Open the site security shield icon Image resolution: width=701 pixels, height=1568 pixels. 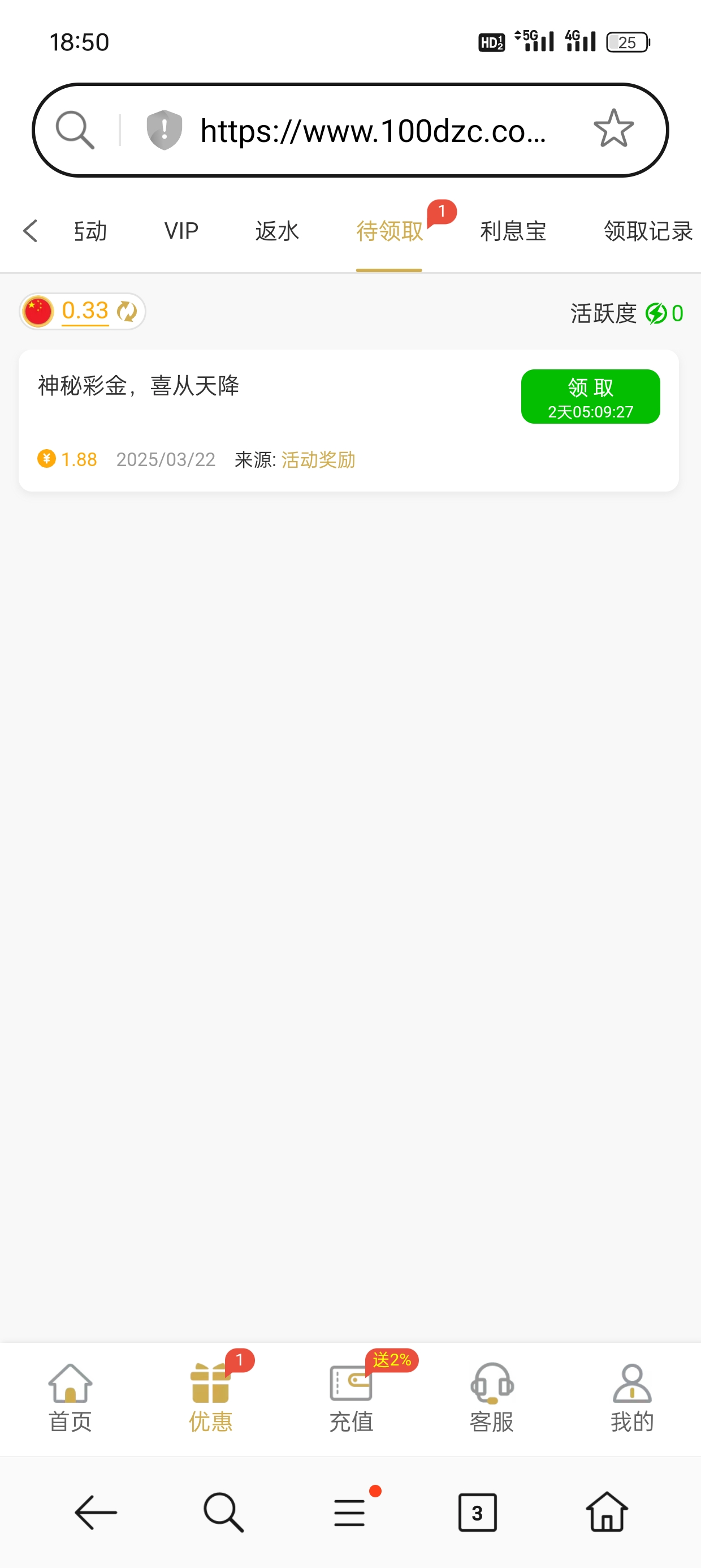click(x=164, y=130)
